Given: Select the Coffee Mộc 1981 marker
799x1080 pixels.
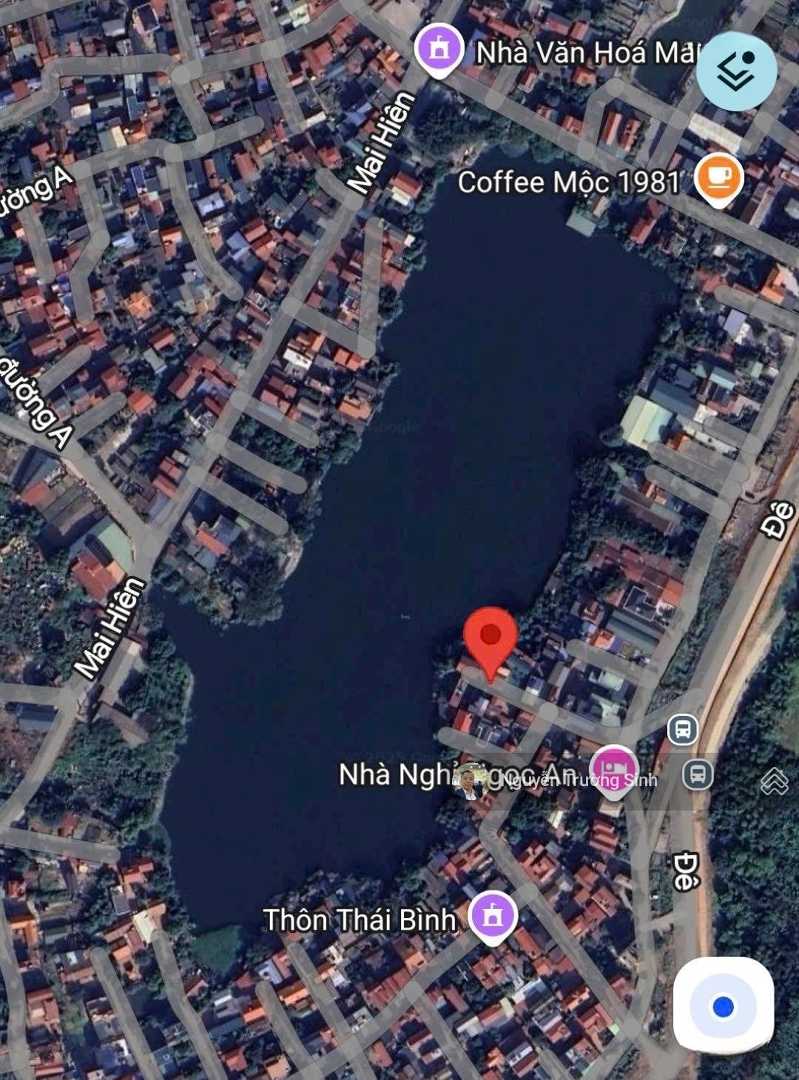Looking at the screenshot, I should (x=720, y=178).
